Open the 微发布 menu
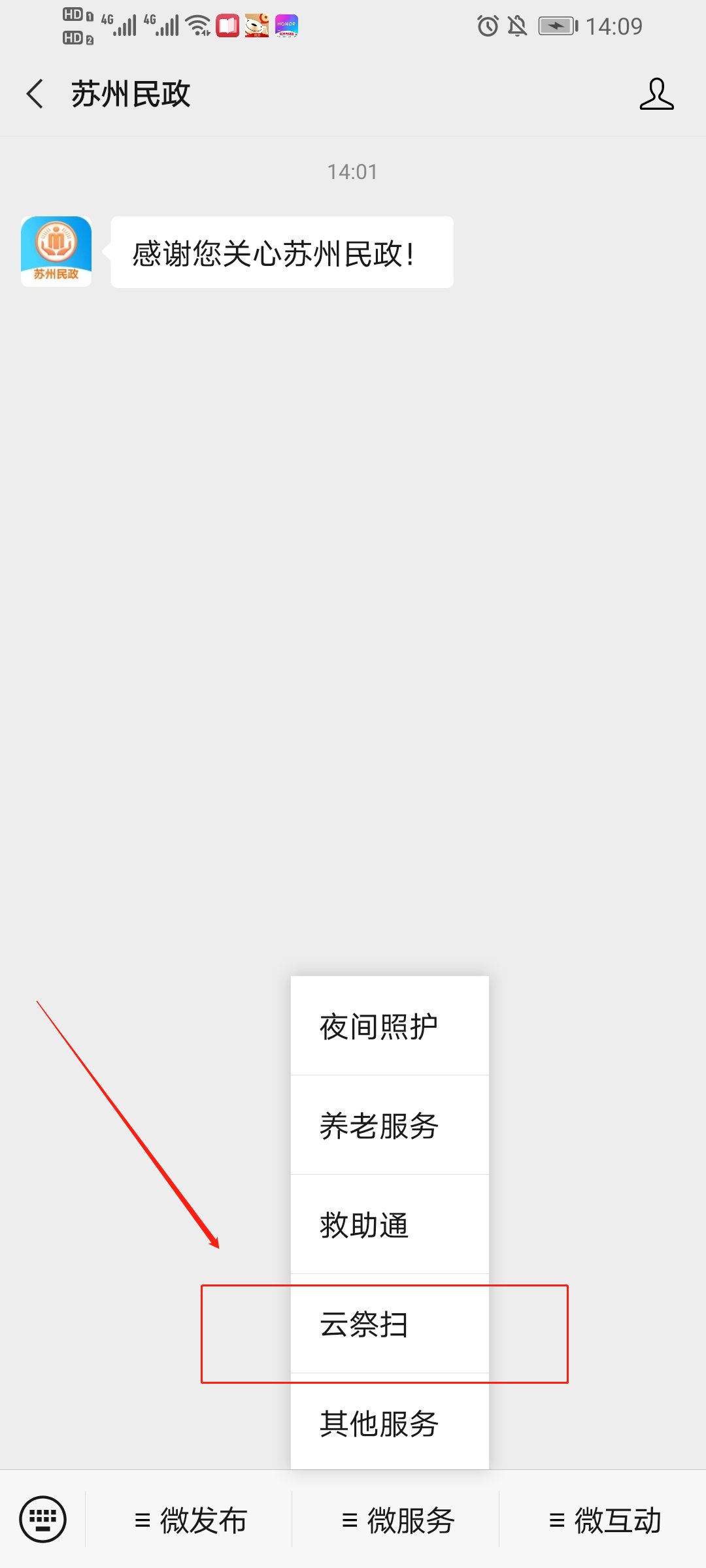The width and height of the screenshot is (706, 1568). click(190, 1520)
